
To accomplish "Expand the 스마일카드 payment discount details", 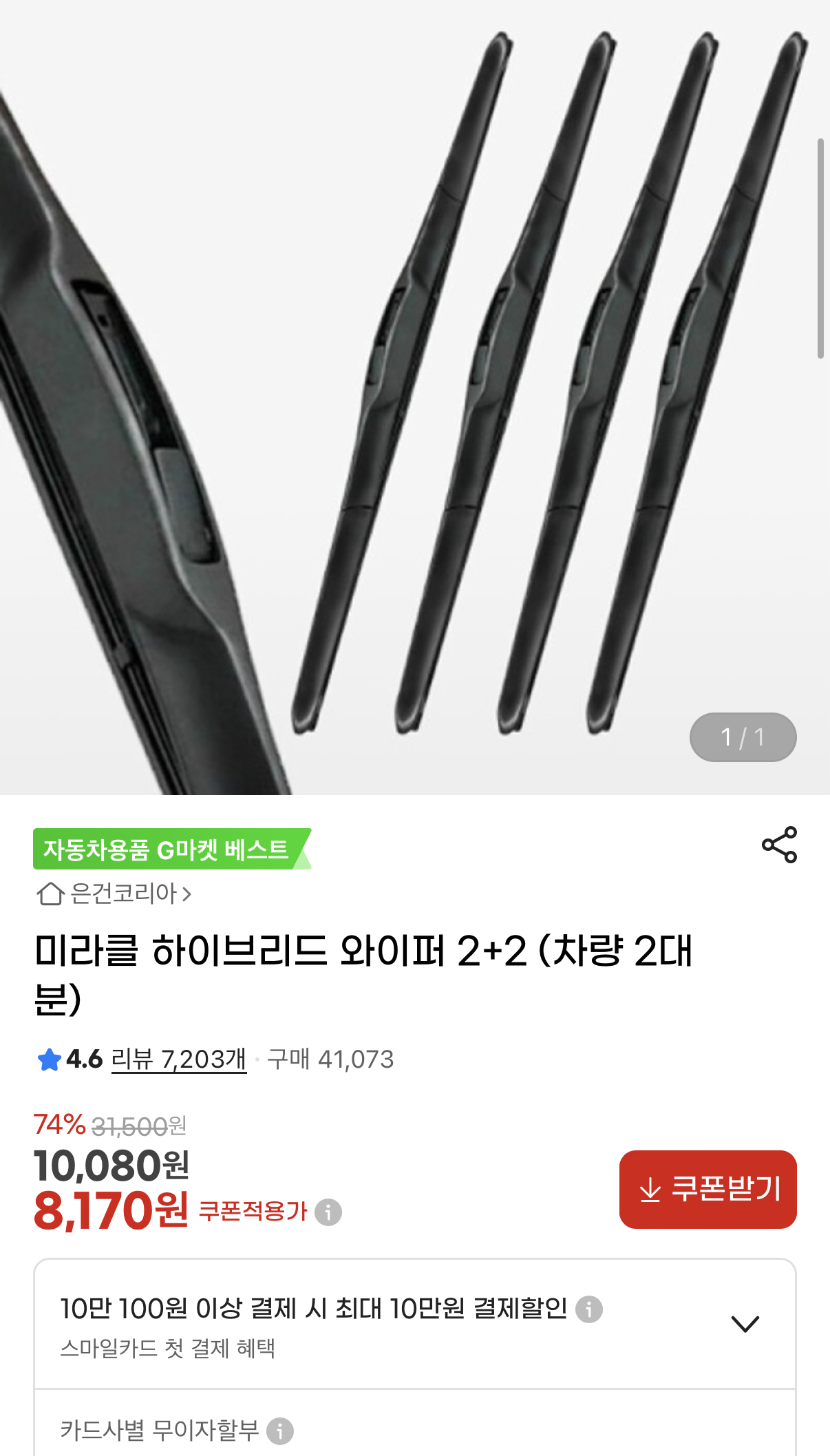I will click(745, 1323).
